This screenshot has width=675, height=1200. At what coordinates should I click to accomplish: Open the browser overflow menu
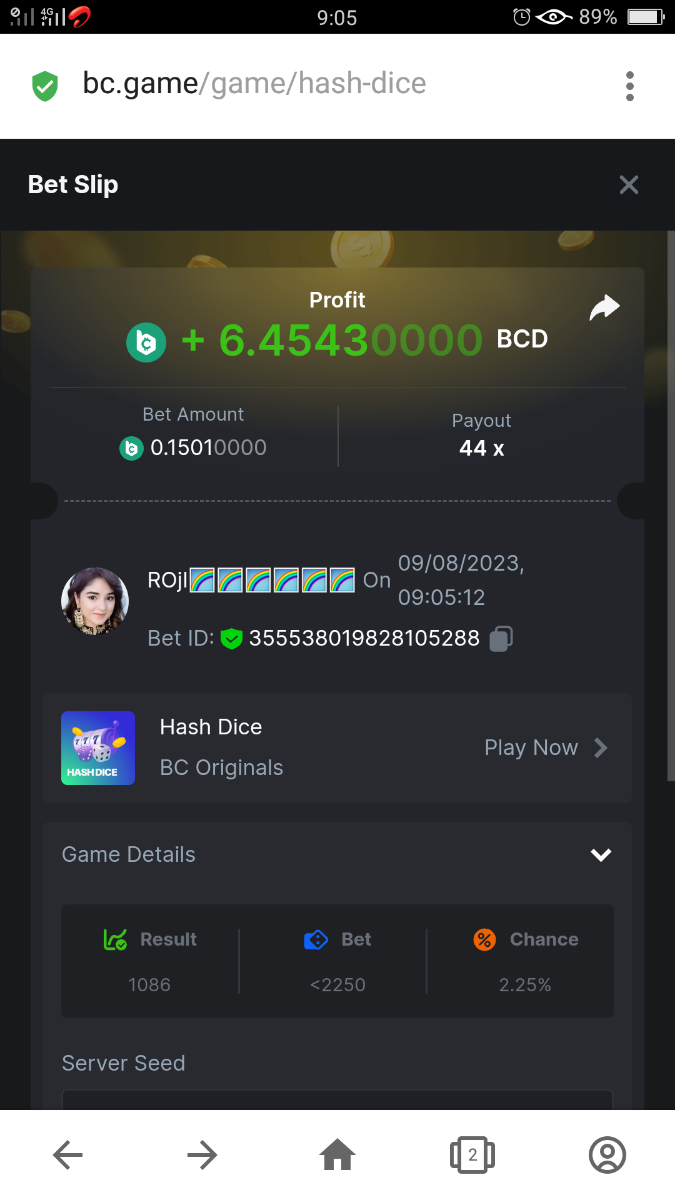[629, 86]
